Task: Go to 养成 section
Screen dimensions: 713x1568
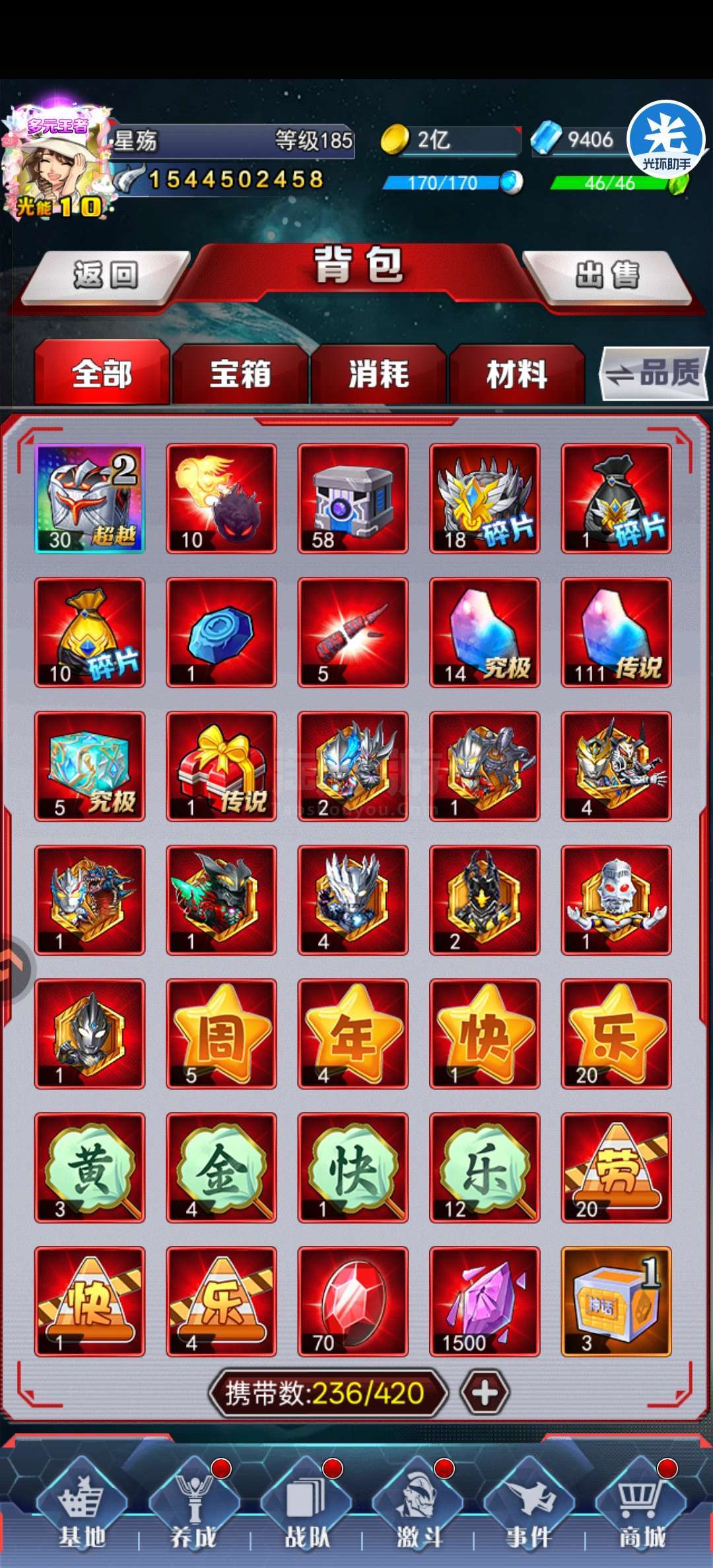Action: pyautogui.click(x=193, y=1506)
